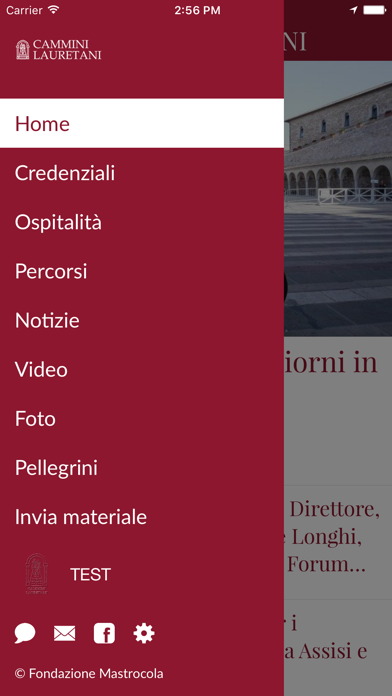The width and height of the screenshot is (392, 696).
Task: Open the Credenziali section
Action: pyautogui.click(x=142, y=173)
